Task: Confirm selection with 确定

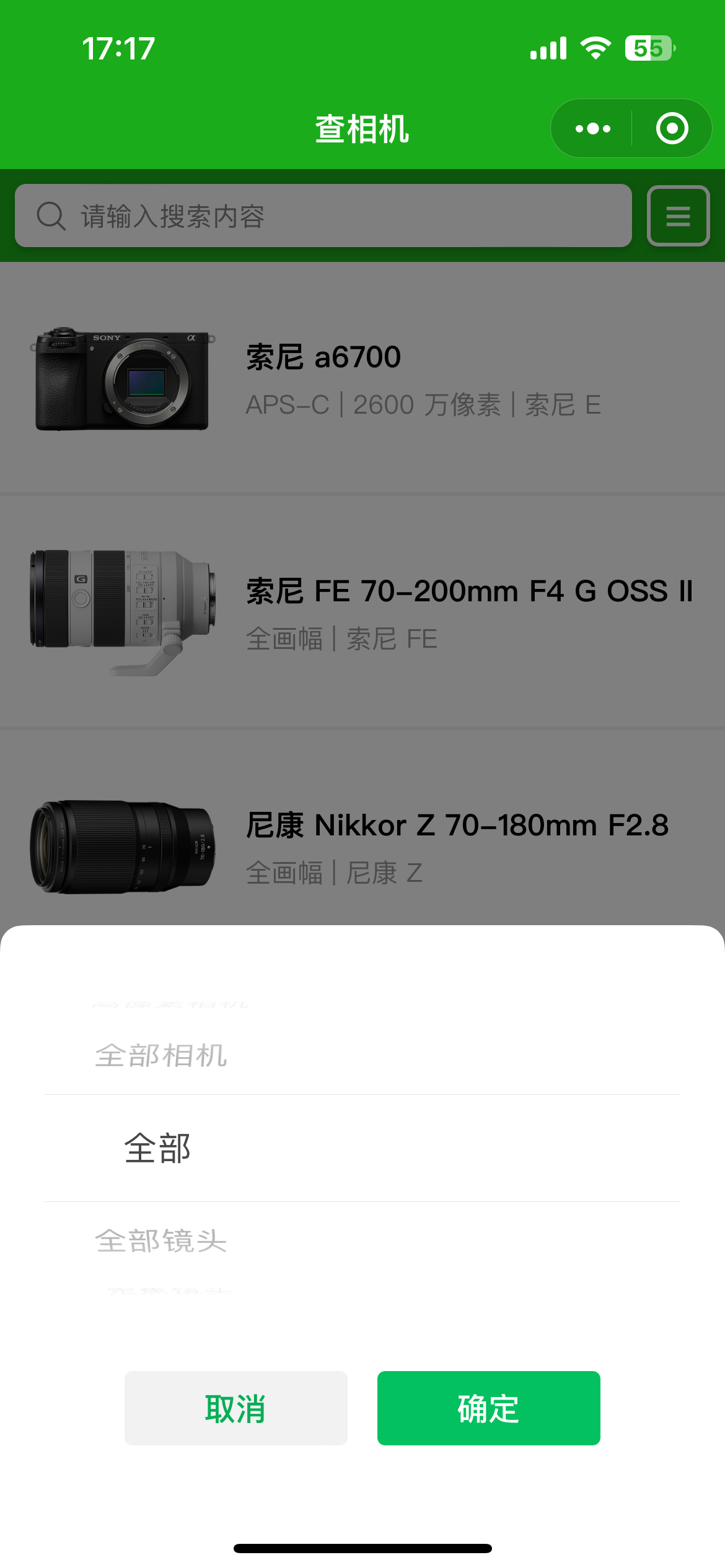Action: (x=488, y=1408)
